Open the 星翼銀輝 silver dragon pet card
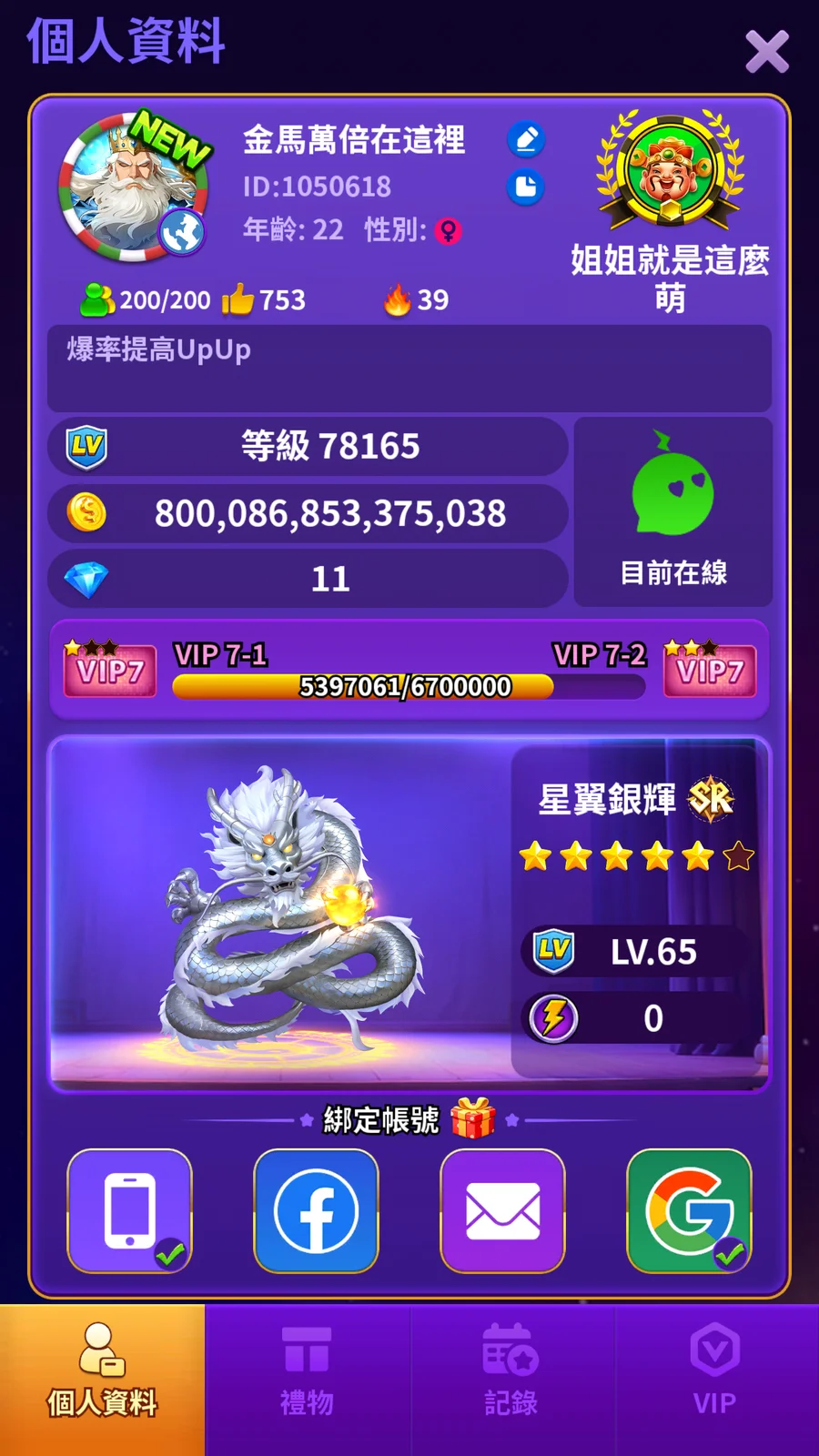 pos(409,915)
